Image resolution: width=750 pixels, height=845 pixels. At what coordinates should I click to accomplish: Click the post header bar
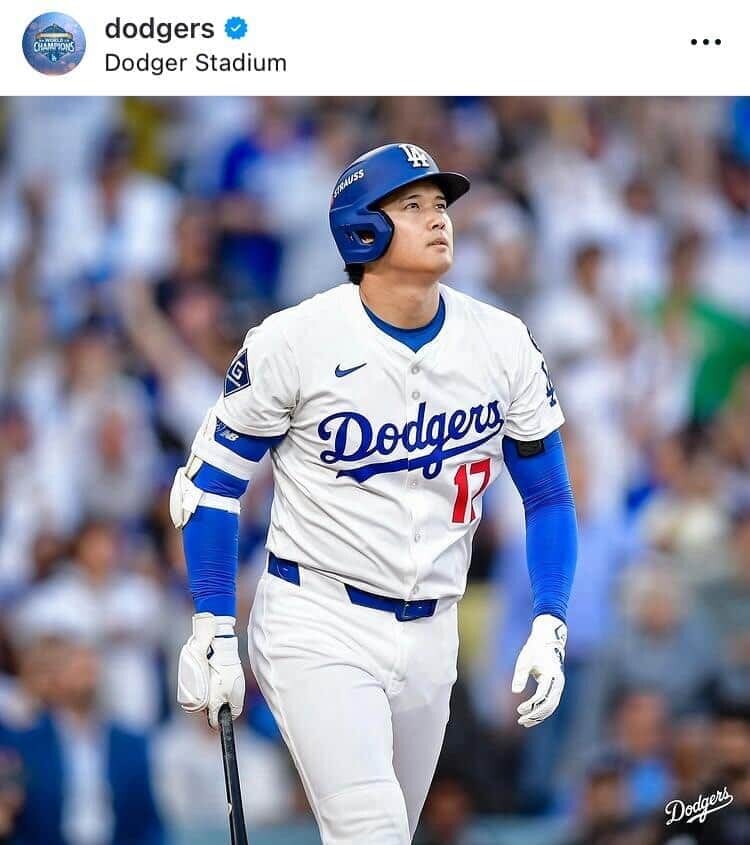375,45
